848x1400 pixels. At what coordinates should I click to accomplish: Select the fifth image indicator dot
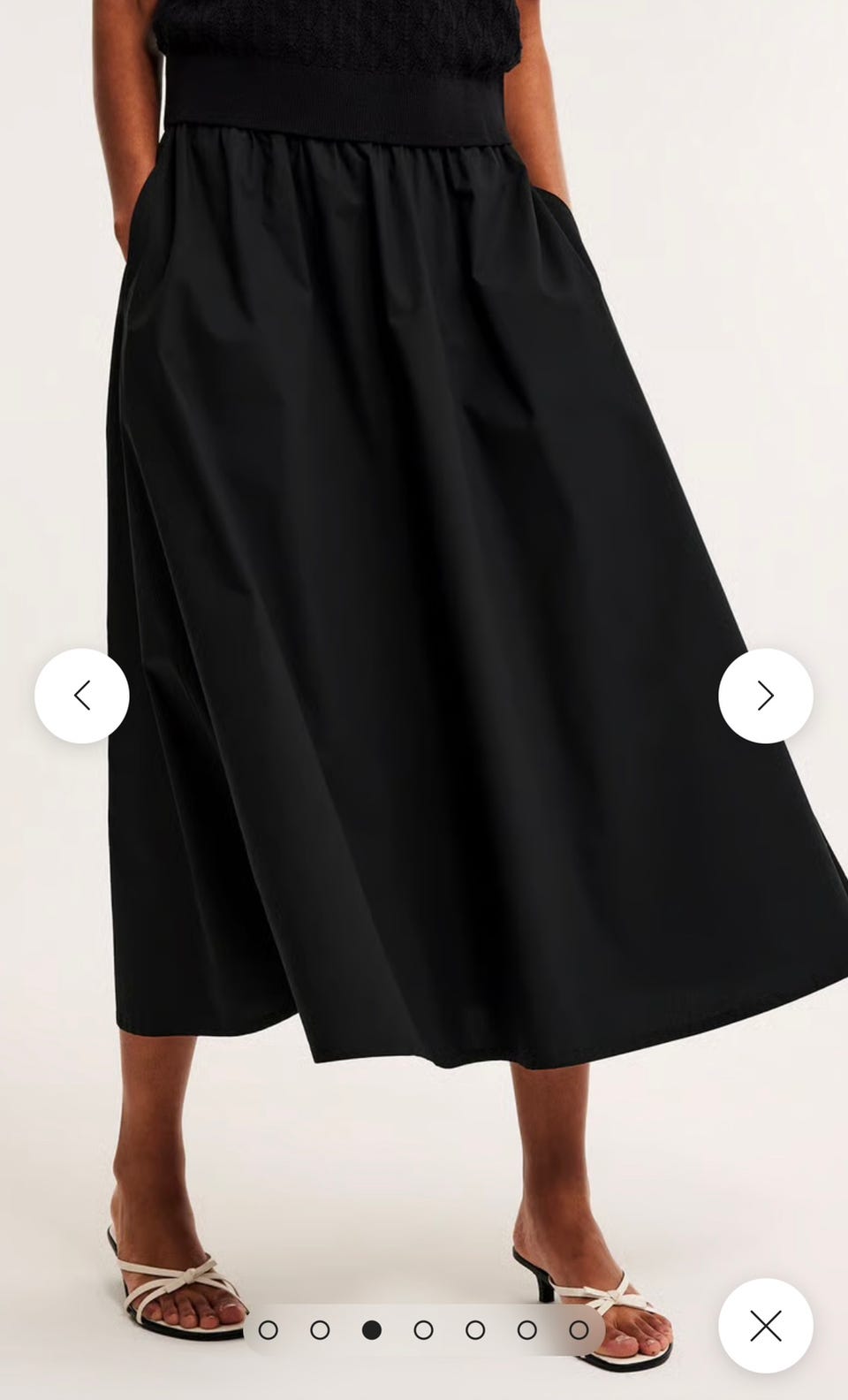475,1329
